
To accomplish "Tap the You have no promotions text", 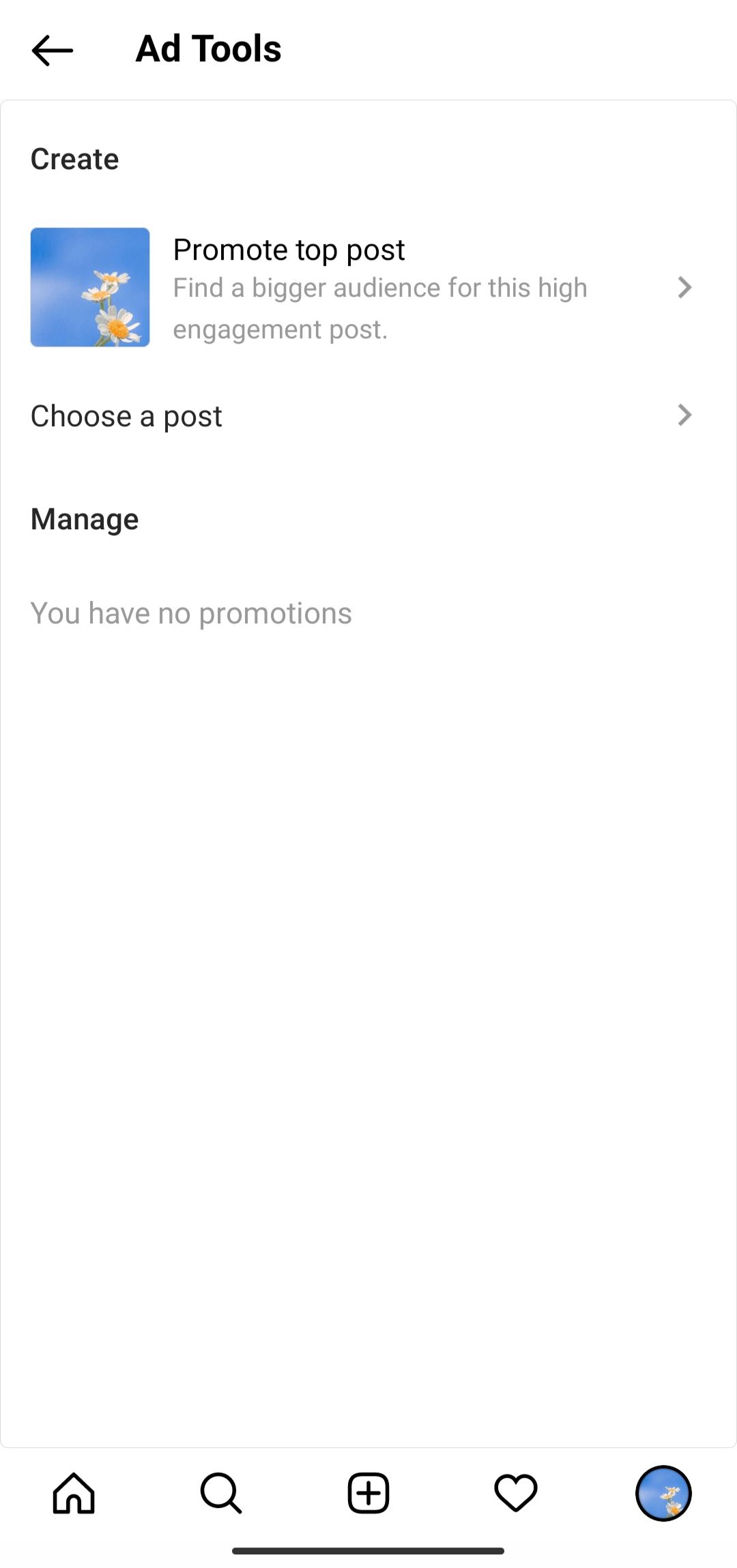I will [192, 612].
